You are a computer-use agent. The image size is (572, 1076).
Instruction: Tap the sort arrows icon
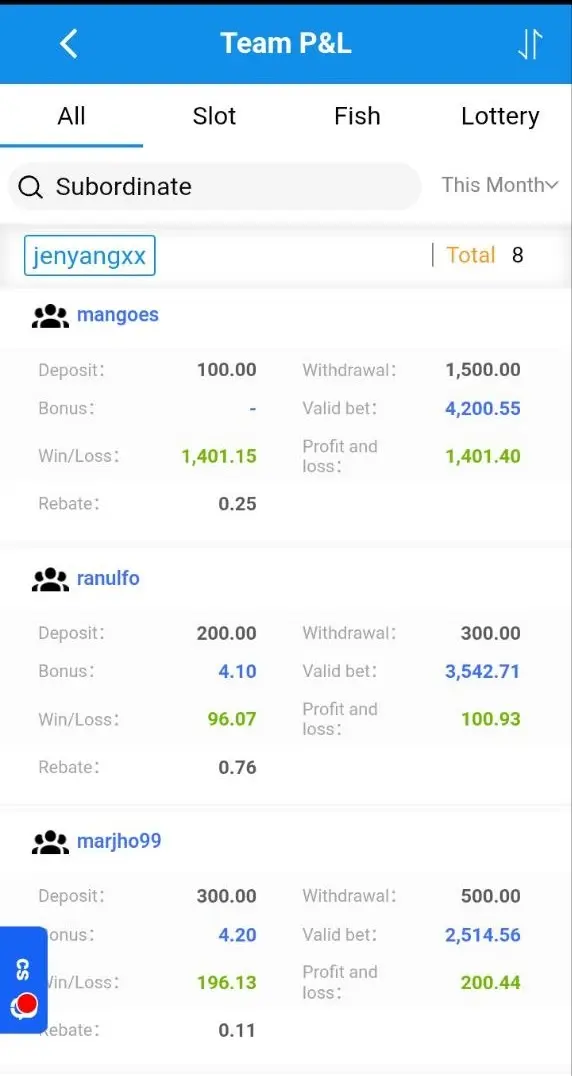530,43
